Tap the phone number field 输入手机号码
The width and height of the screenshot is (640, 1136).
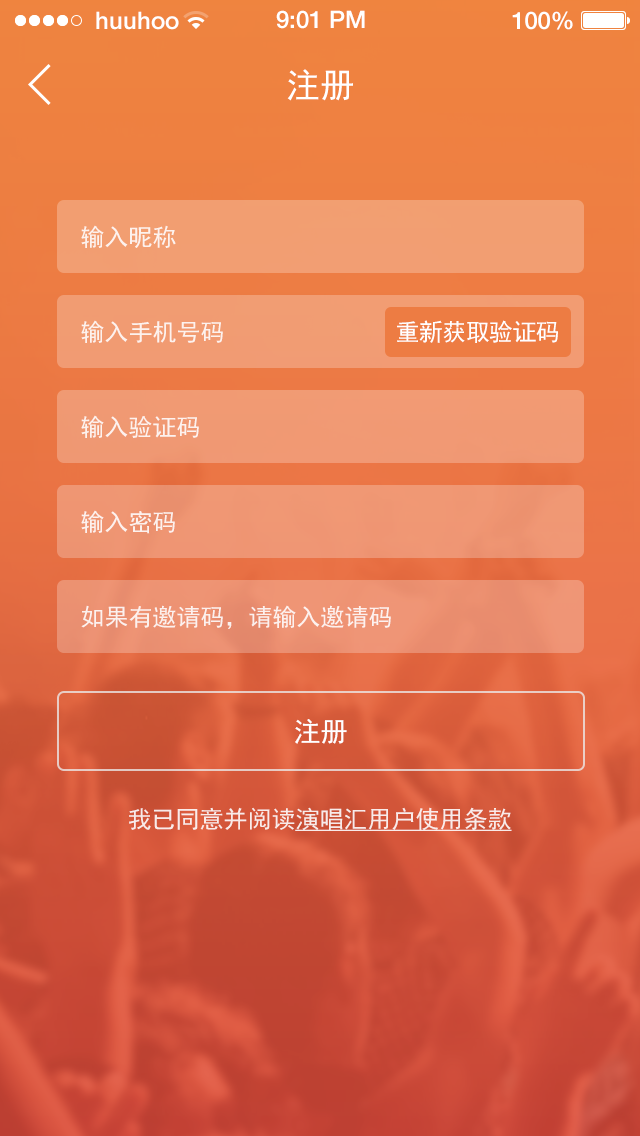220,332
